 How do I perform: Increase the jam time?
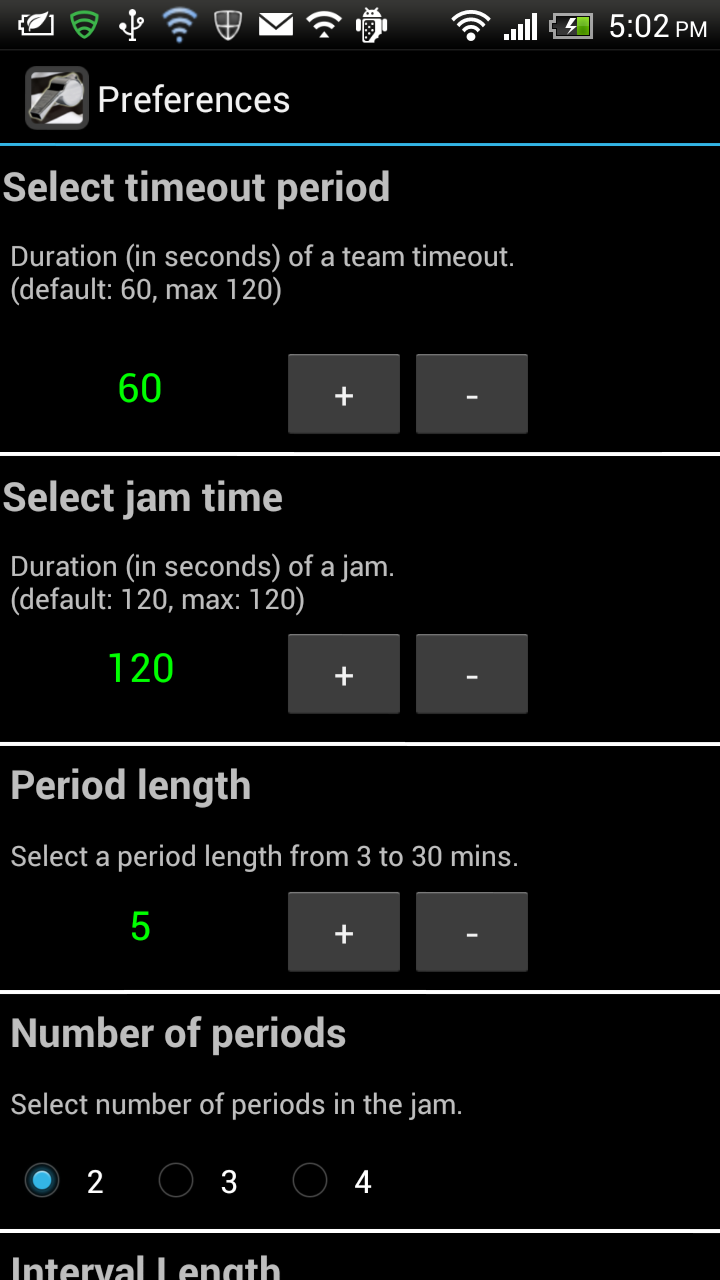pos(343,673)
